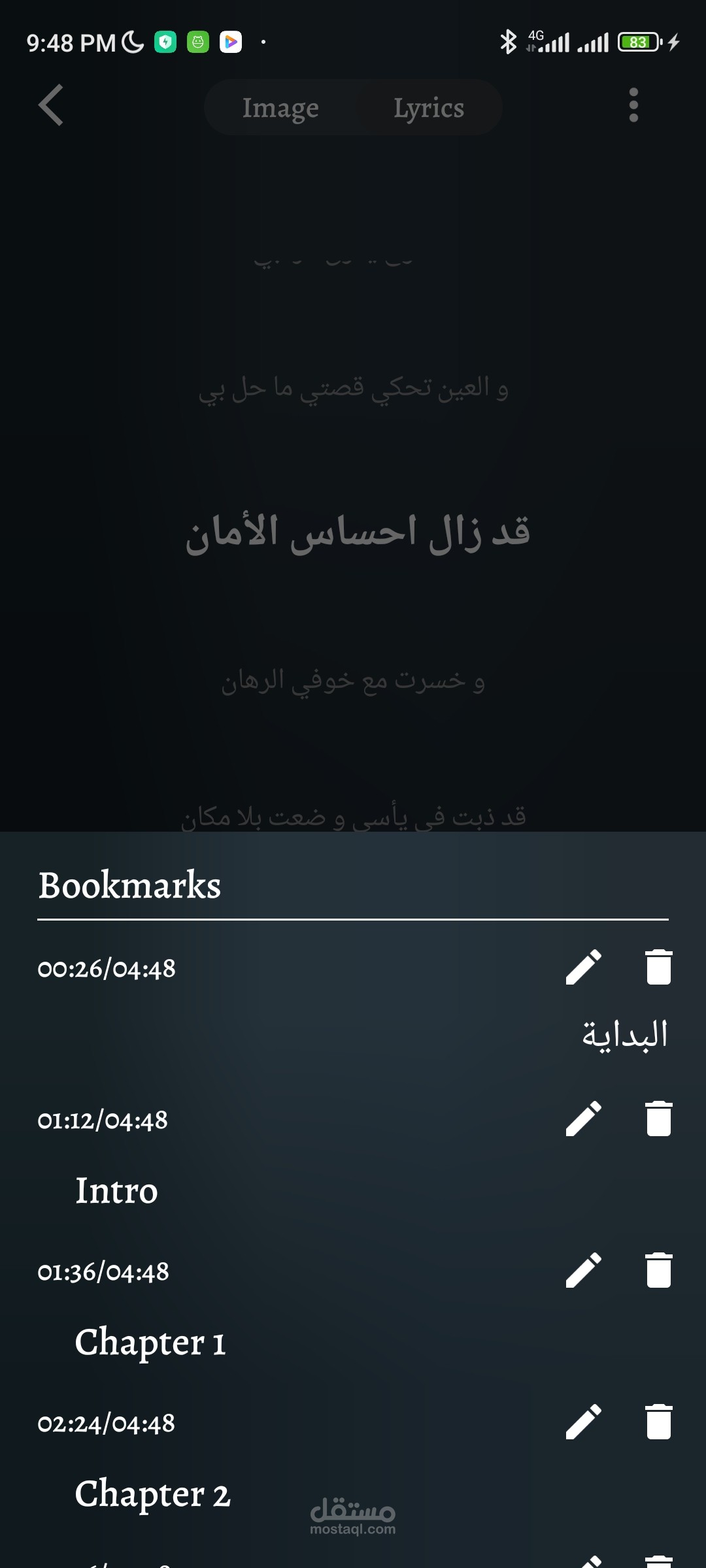Edit the Intro bookmark at 01:12
The width and height of the screenshot is (706, 1568).
tap(583, 1119)
